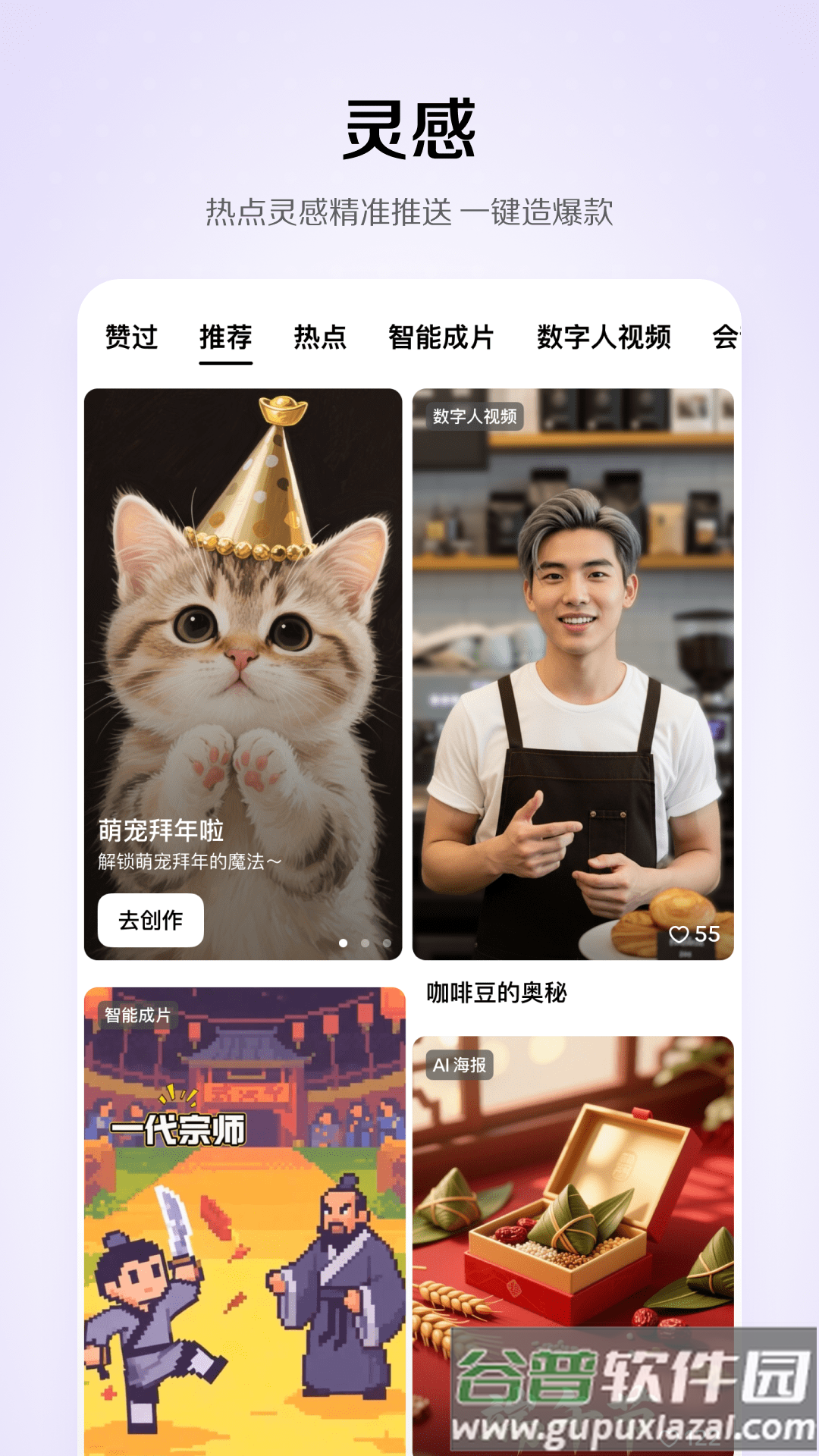Viewport: 819px width, 1456px height.
Task: Select the 推荐 tab
Action: [x=225, y=338]
